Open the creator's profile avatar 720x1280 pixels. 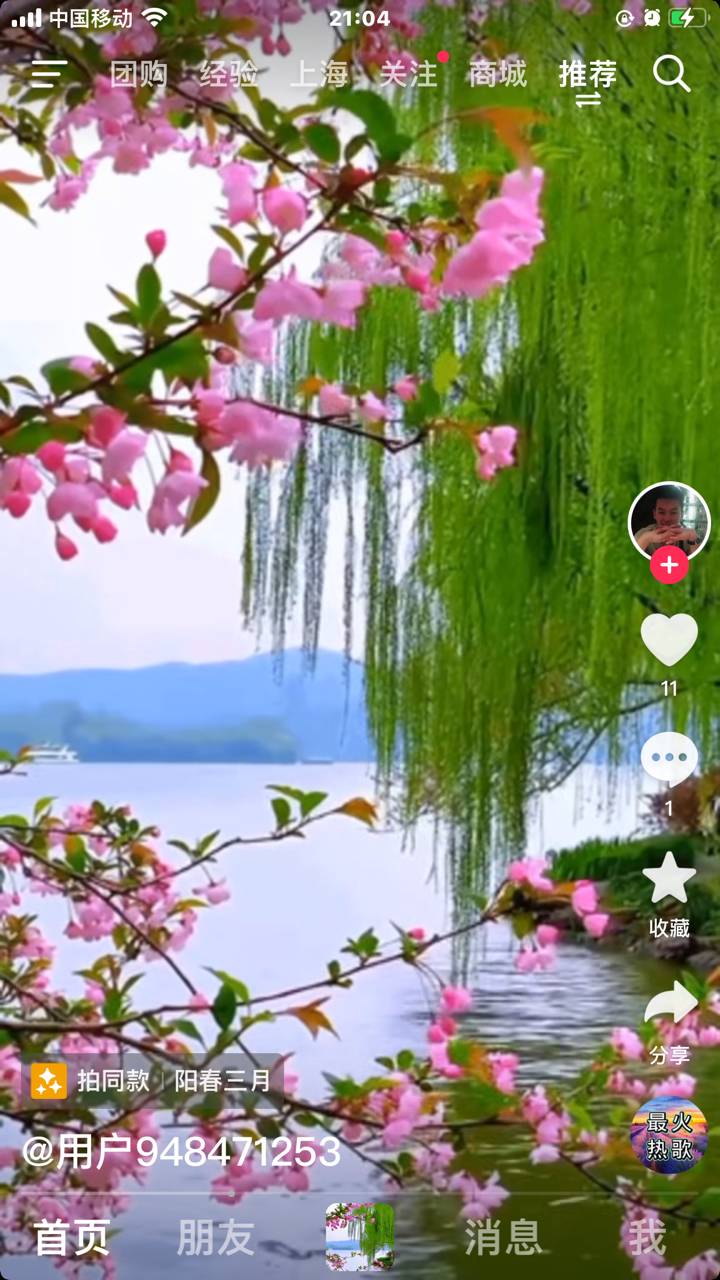669,520
